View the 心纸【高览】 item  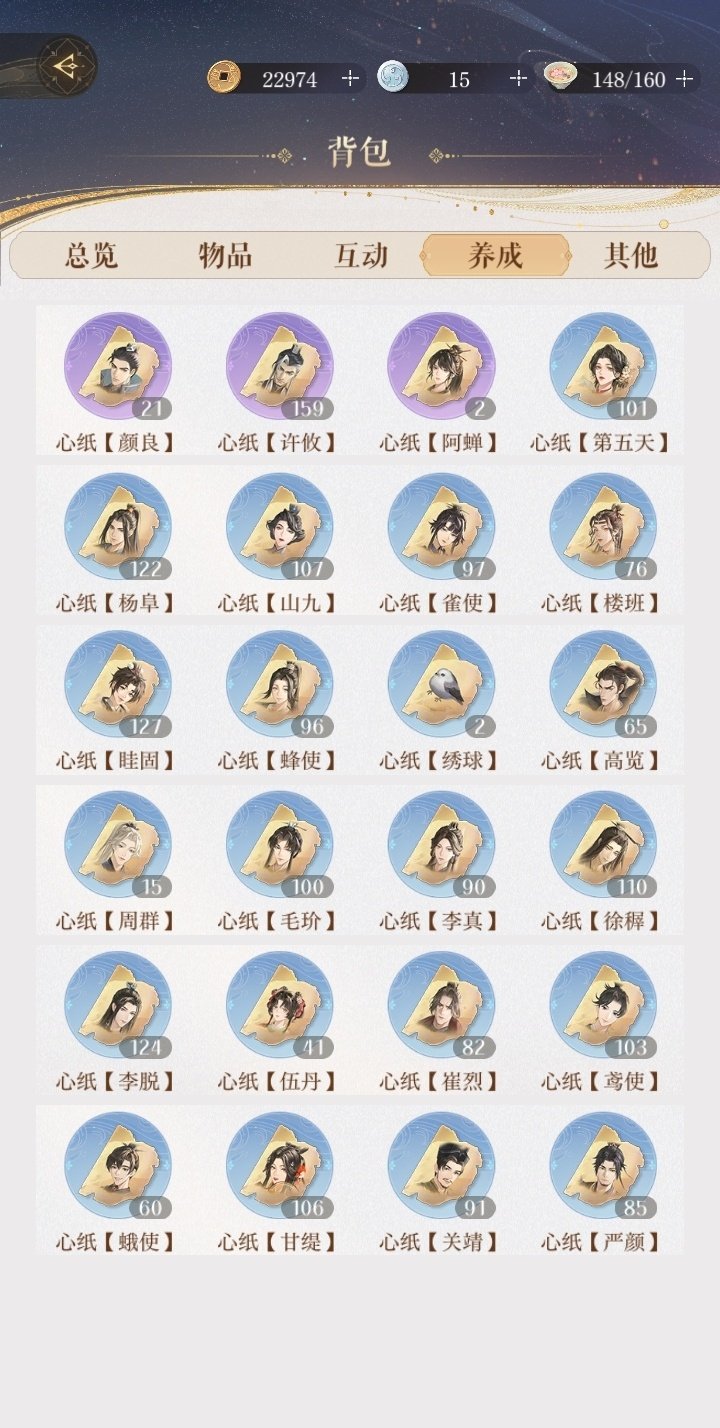tap(603, 685)
